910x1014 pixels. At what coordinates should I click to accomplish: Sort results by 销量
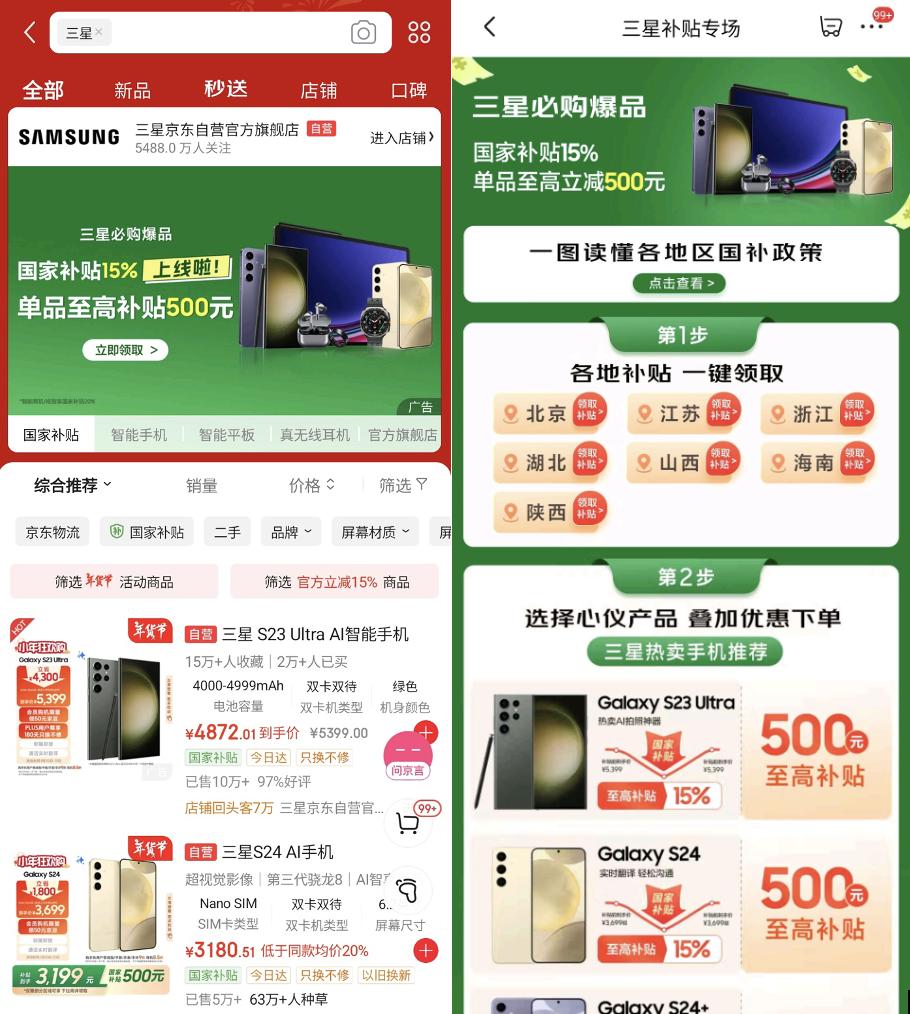tap(201, 485)
